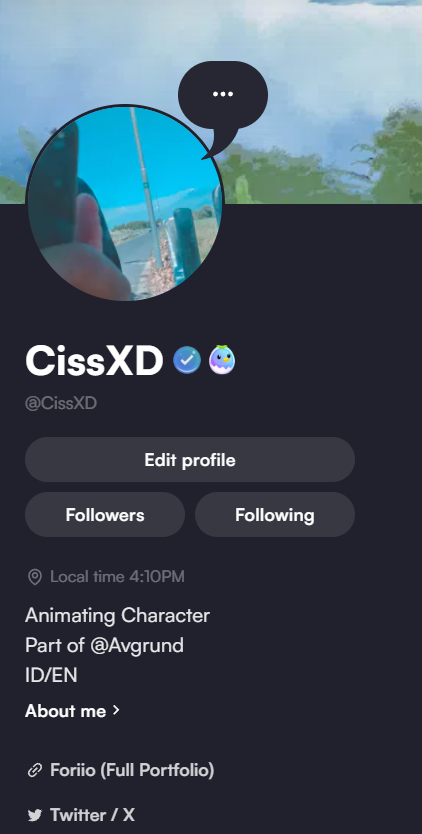Expand the About me section
This screenshot has width=422, height=834.
click(x=72, y=711)
